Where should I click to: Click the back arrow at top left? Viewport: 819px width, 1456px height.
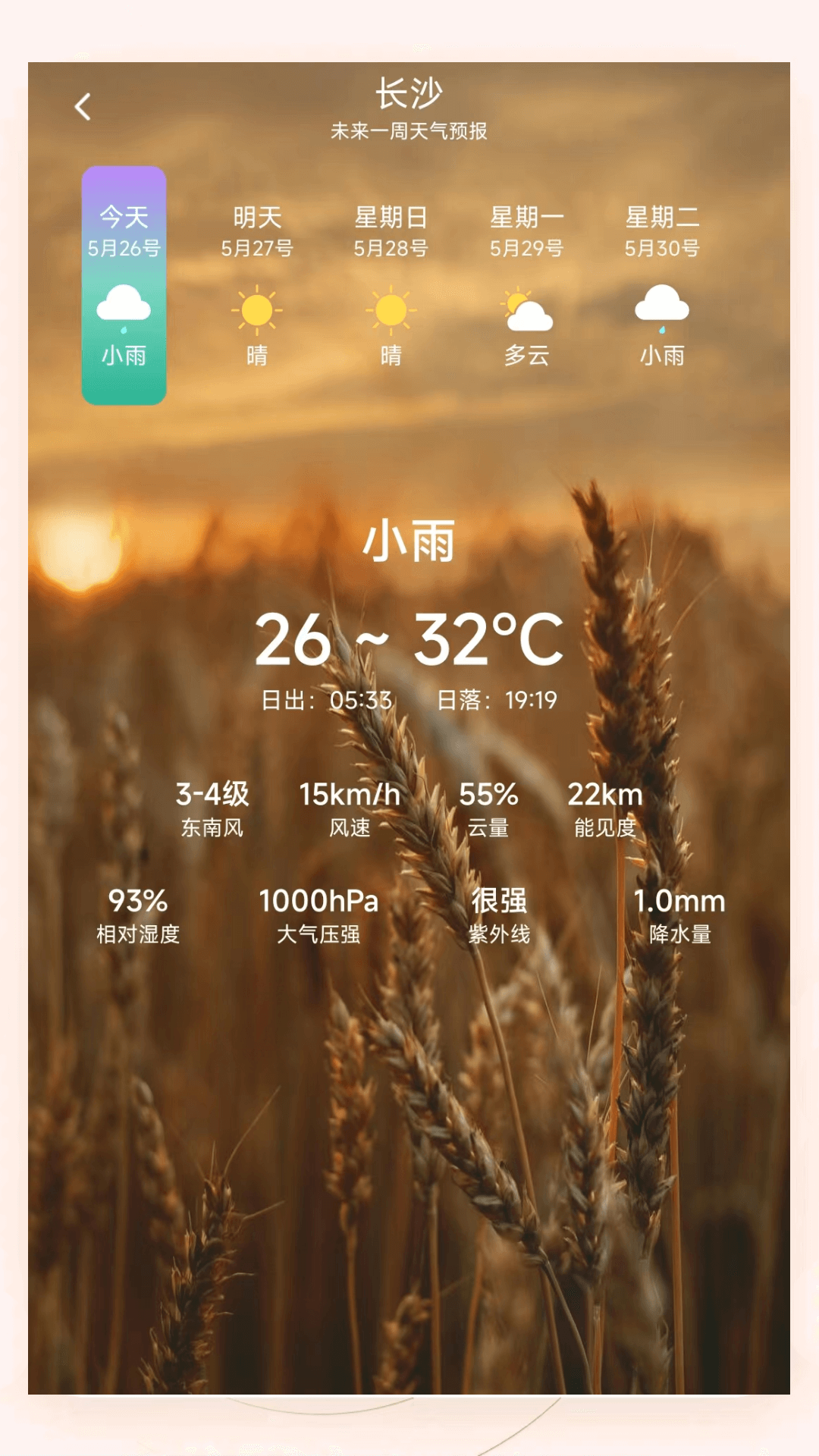click(x=82, y=108)
